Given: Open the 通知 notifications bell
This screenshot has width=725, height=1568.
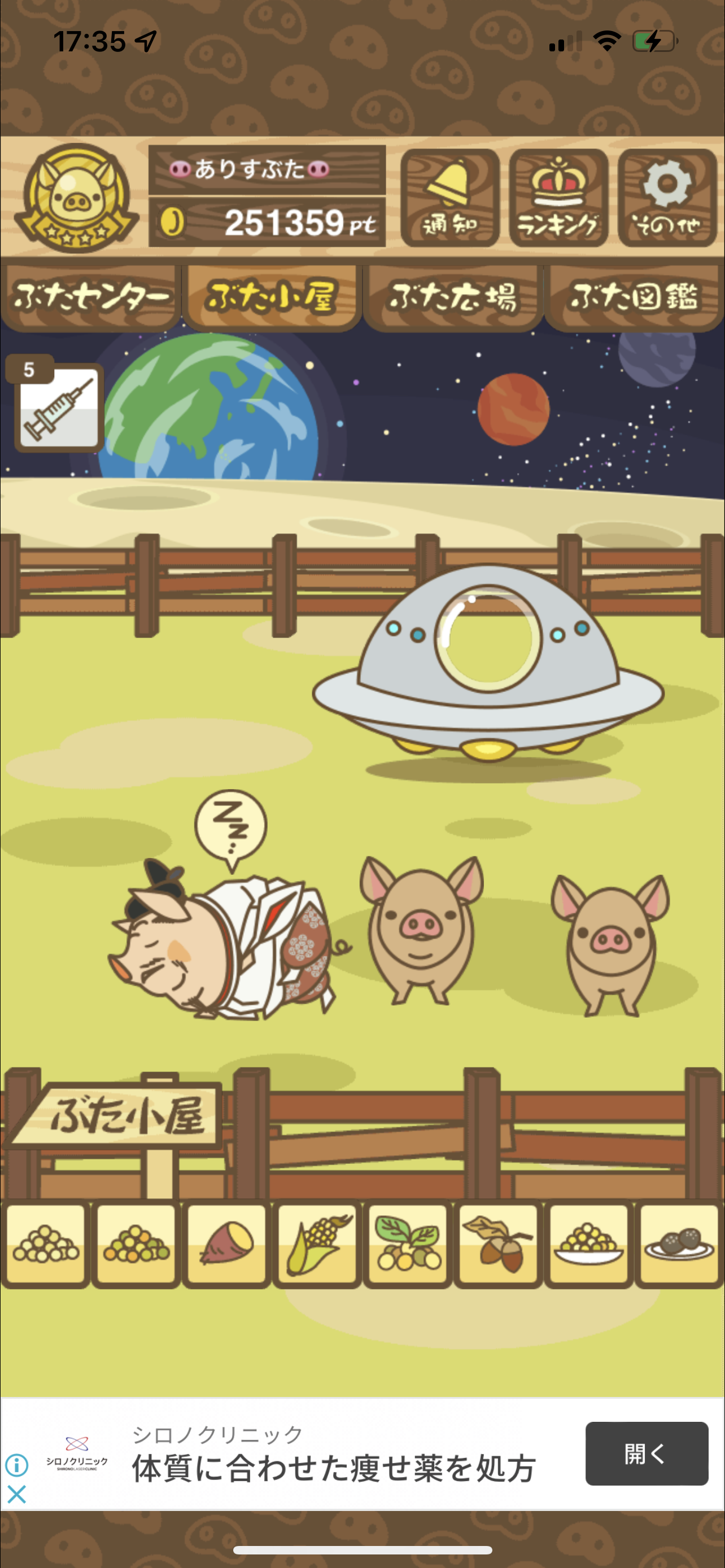Looking at the screenshot, I should click(450, 198).
